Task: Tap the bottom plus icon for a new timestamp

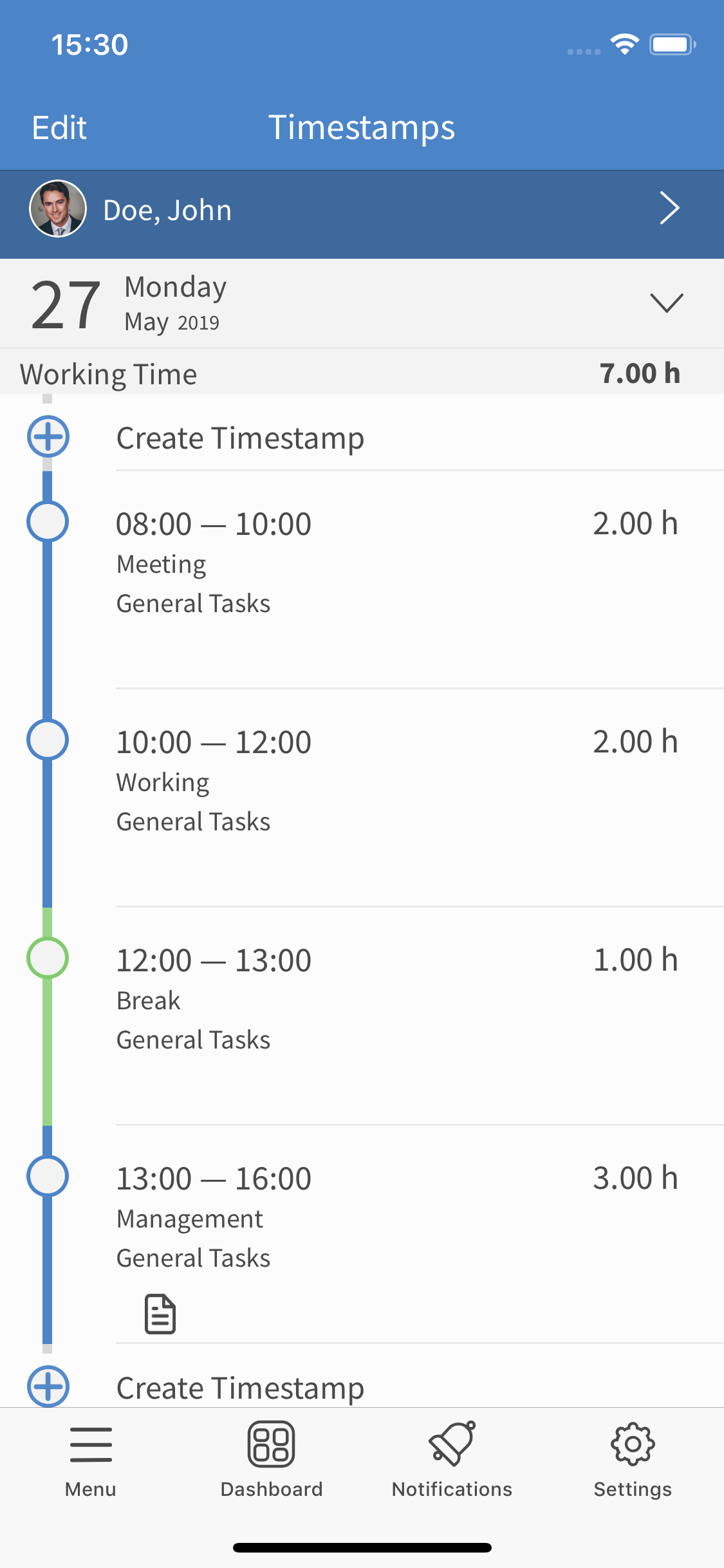Action: click(x=48, y=1387)
